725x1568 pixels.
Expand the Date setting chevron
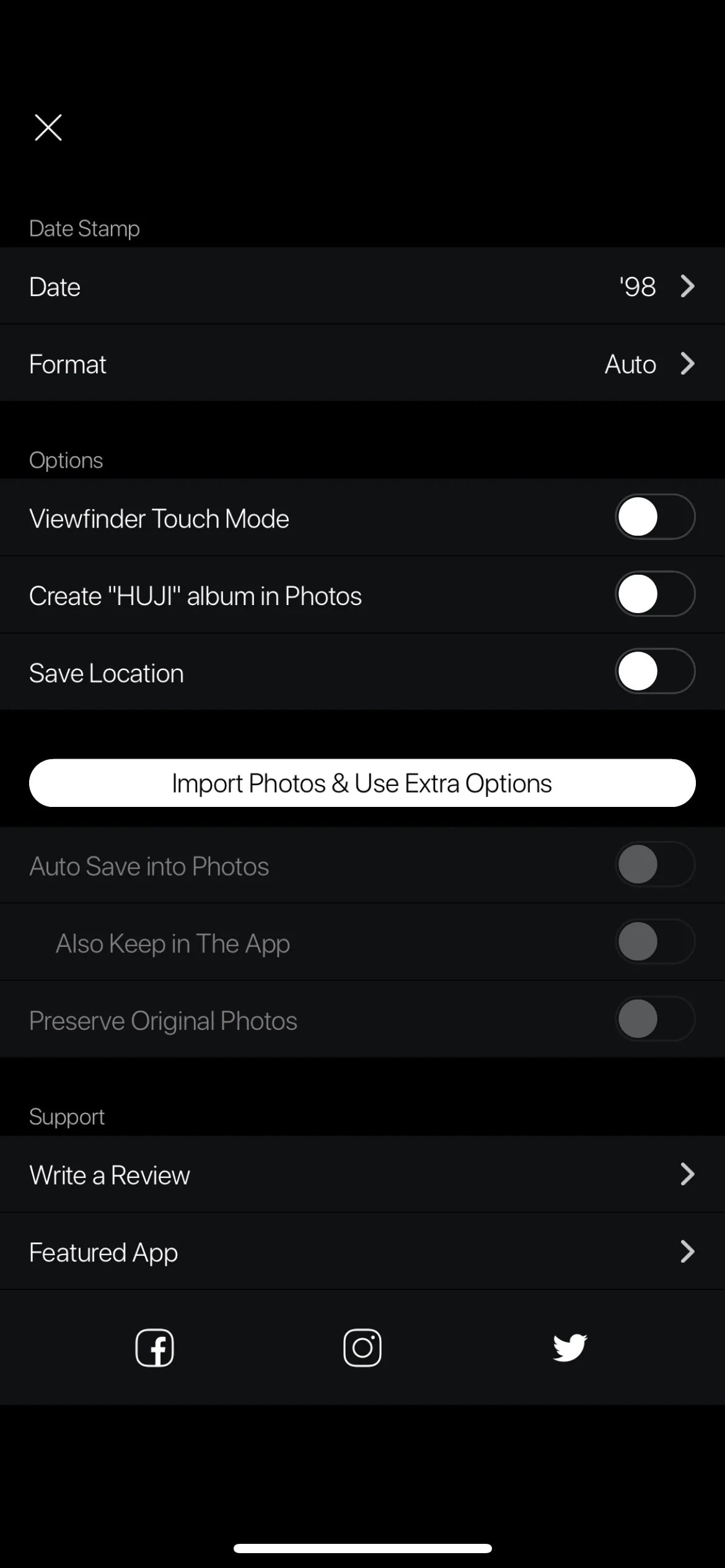[688, 287]
